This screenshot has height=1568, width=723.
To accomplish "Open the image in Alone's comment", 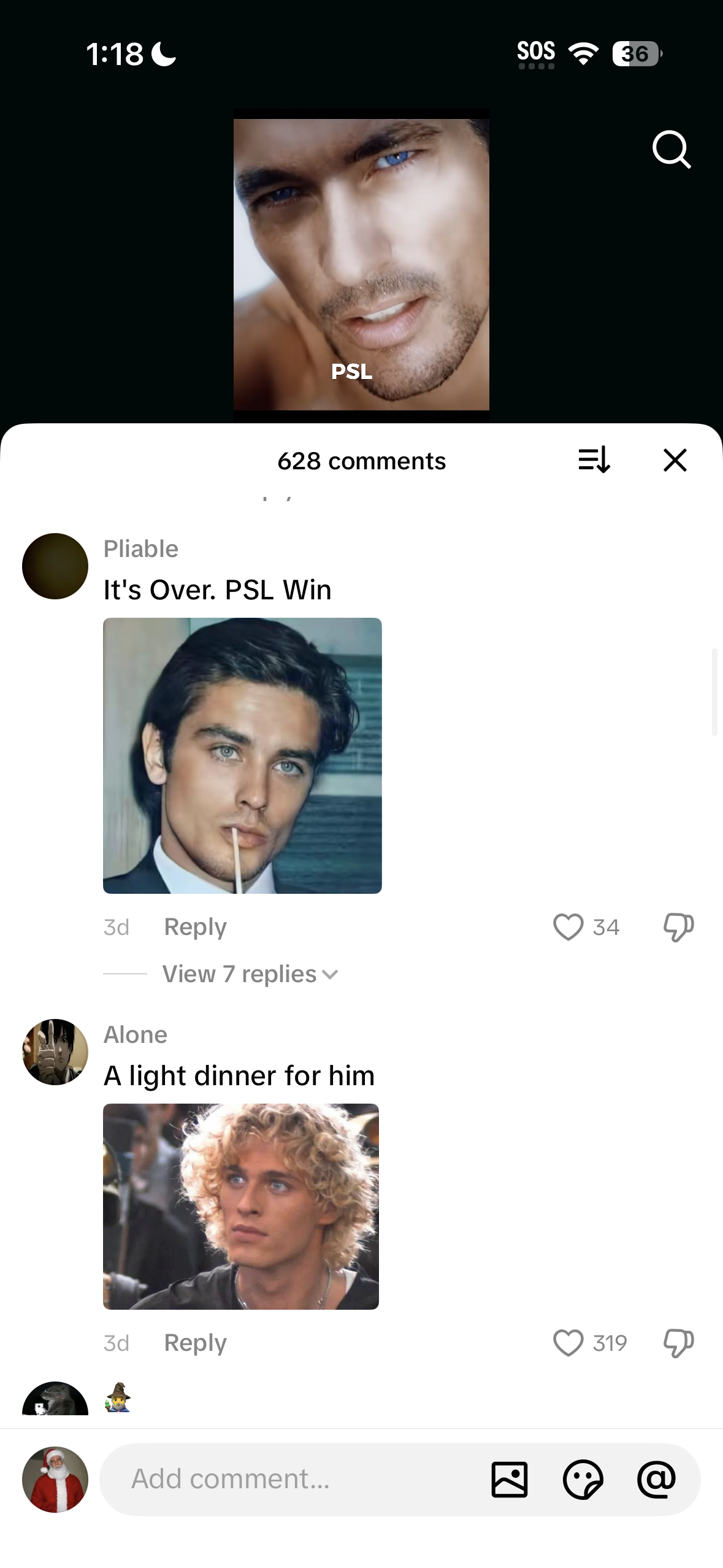I will pyautogui.click(x=241, y=1206).
